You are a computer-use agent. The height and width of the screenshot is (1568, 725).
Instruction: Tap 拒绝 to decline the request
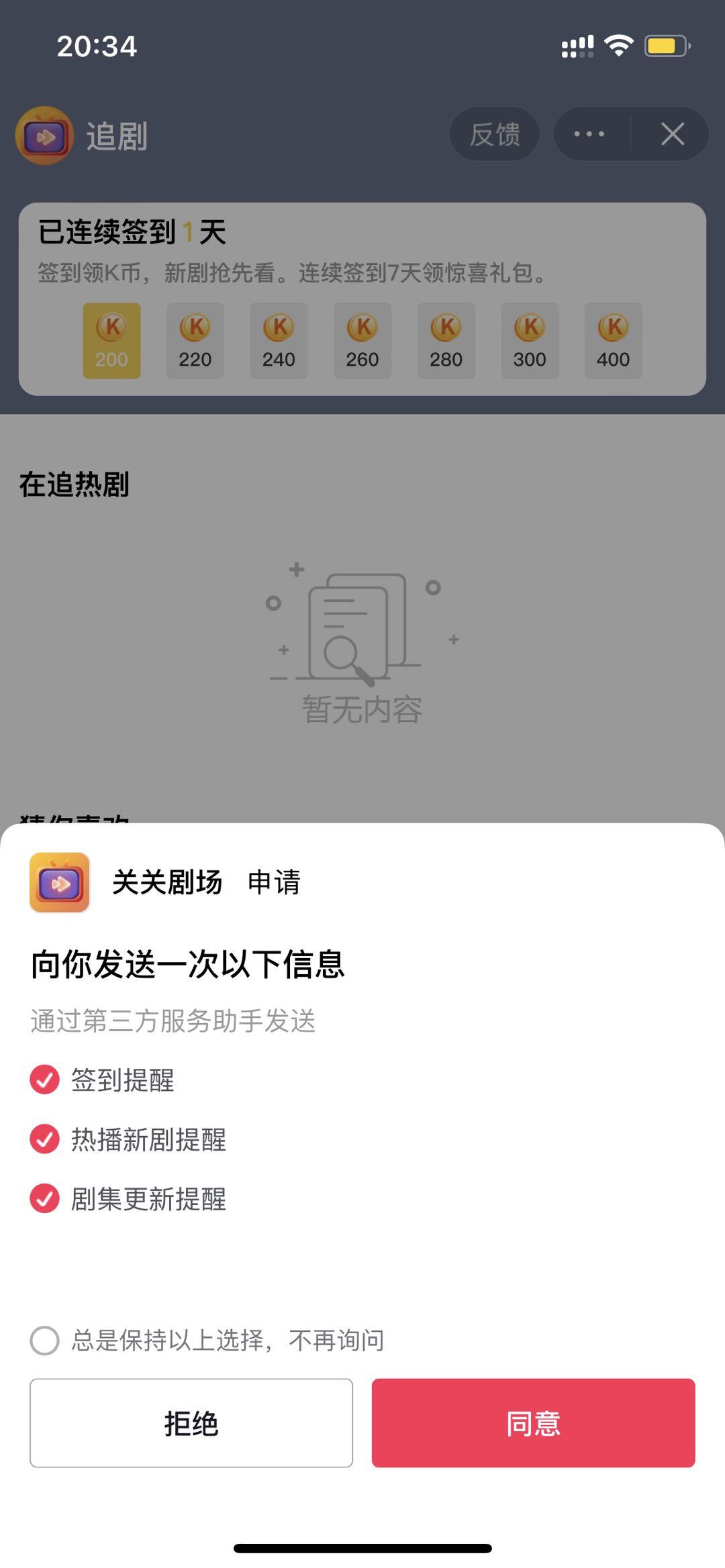point(191,1422)
